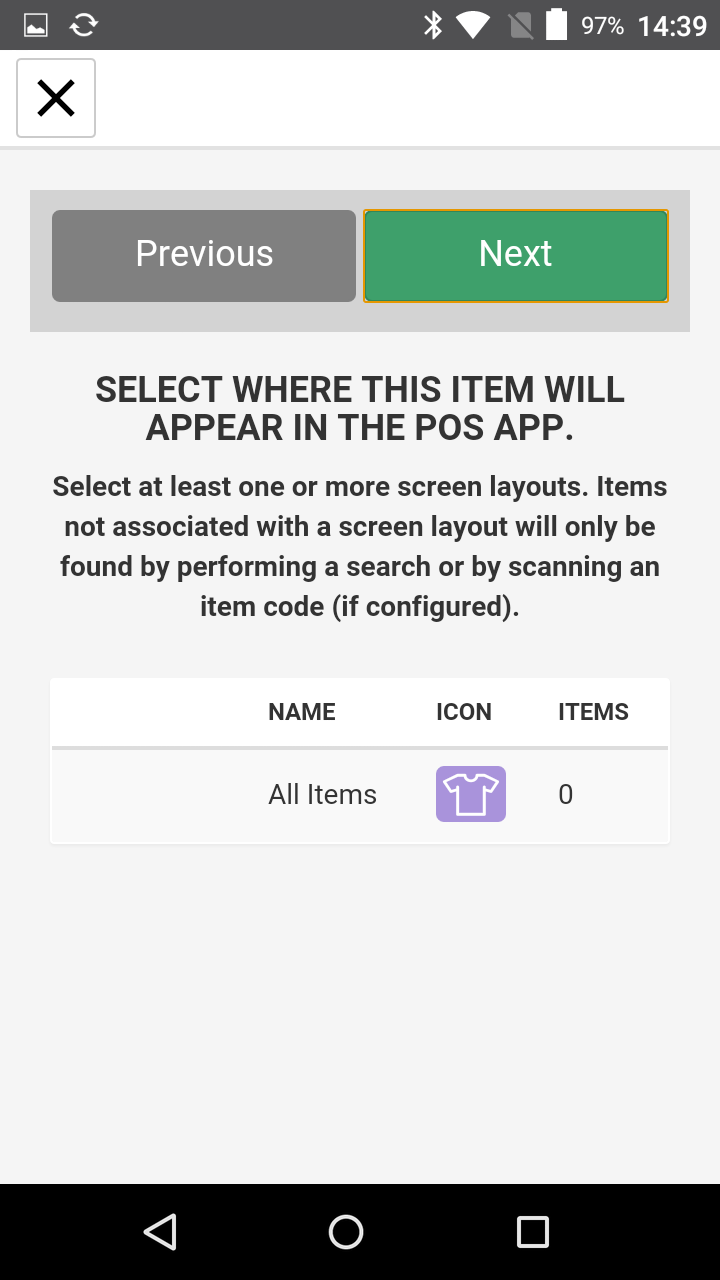The image size is (720, 1280).
Task: Advance the wizard with the Next button
Action: coord(516,255)
